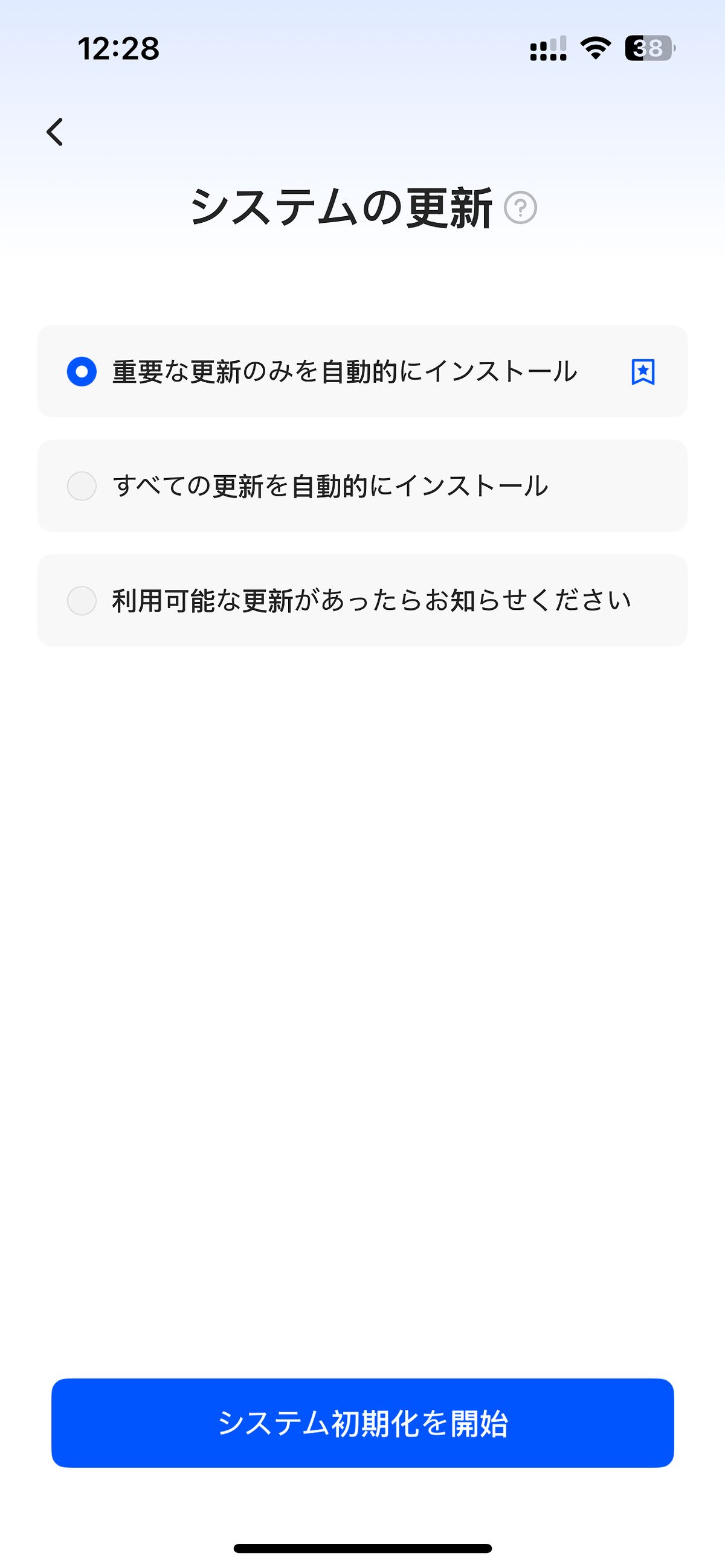Tap the empty radio circle for all updates

coord(81,484)
